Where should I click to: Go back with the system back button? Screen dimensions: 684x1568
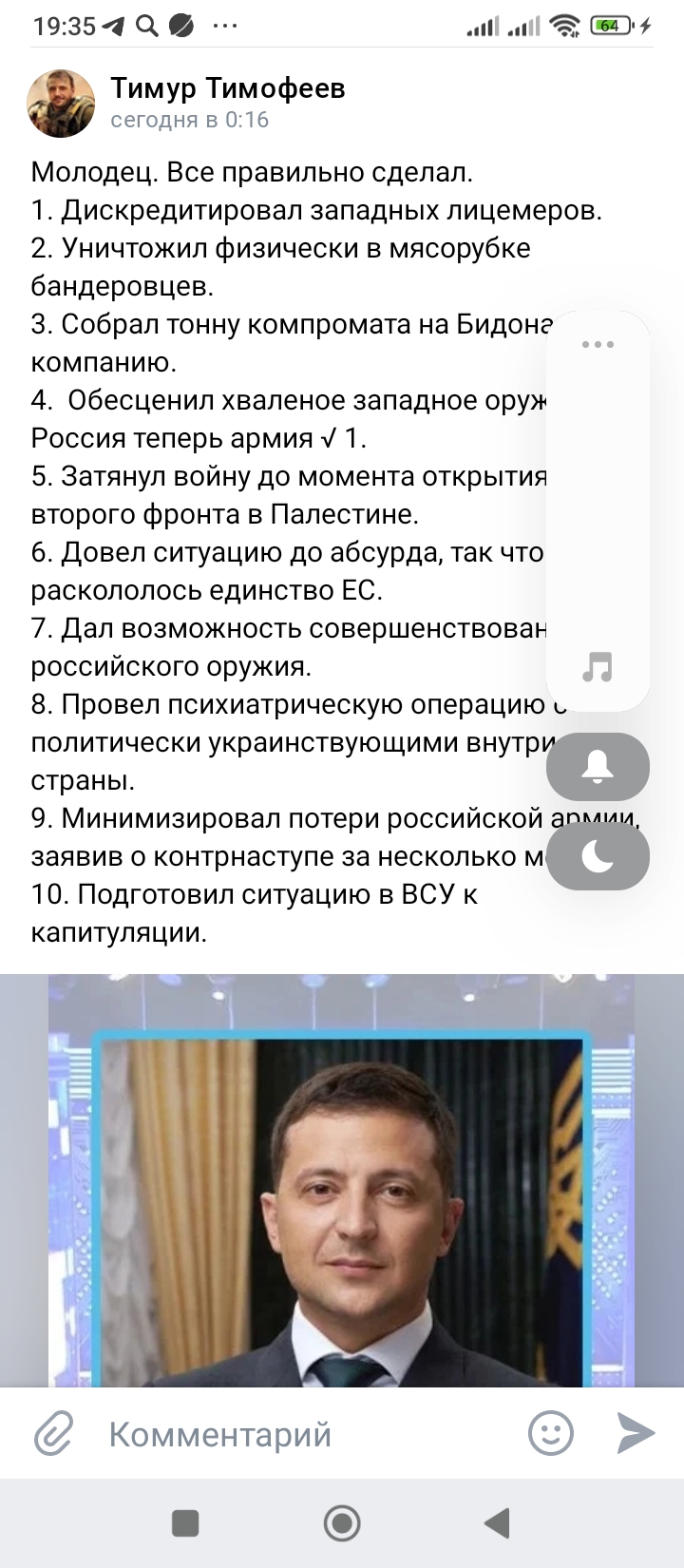[497, 1523]
